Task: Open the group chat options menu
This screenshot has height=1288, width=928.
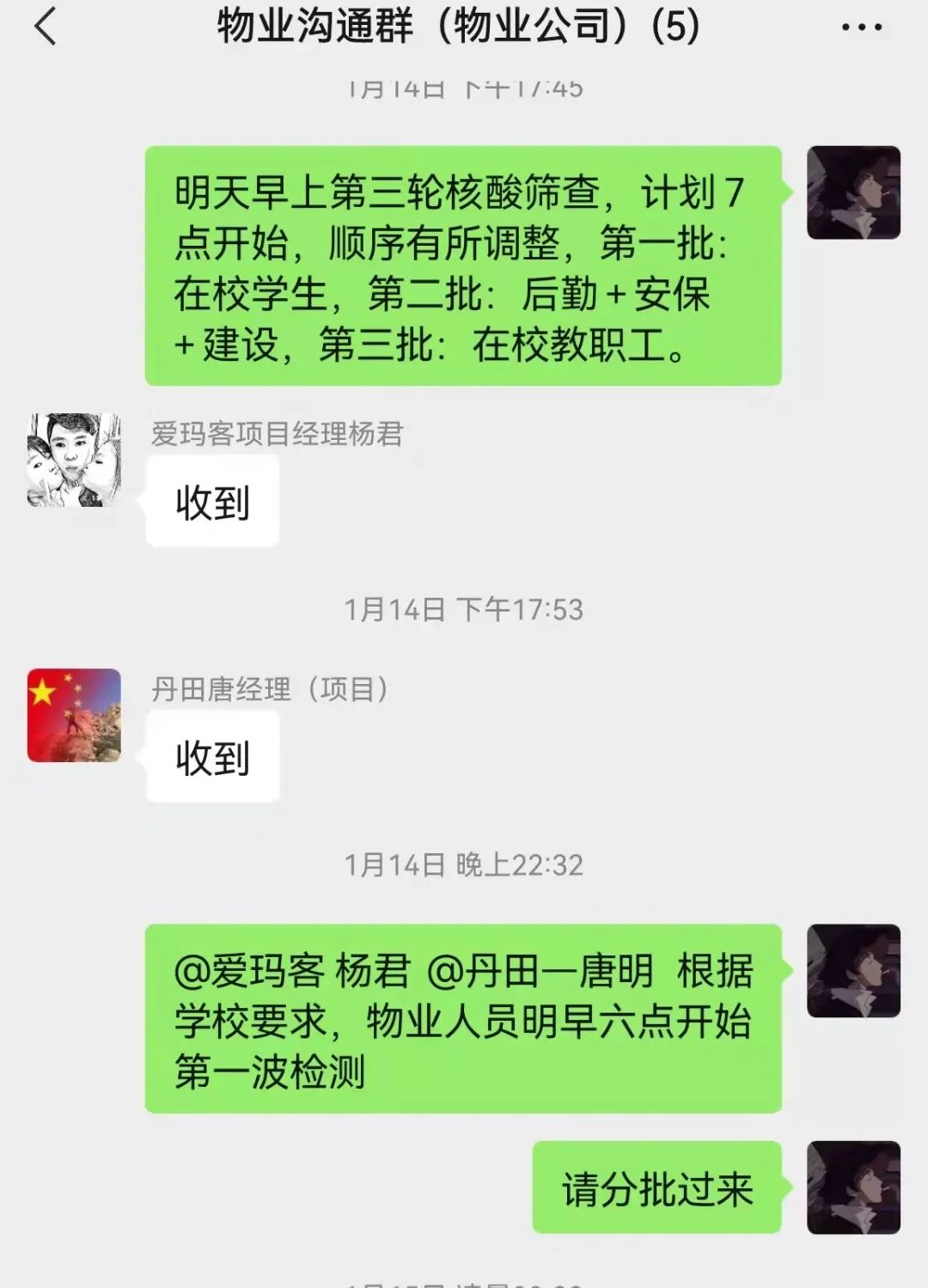Action: click(861, 27)
